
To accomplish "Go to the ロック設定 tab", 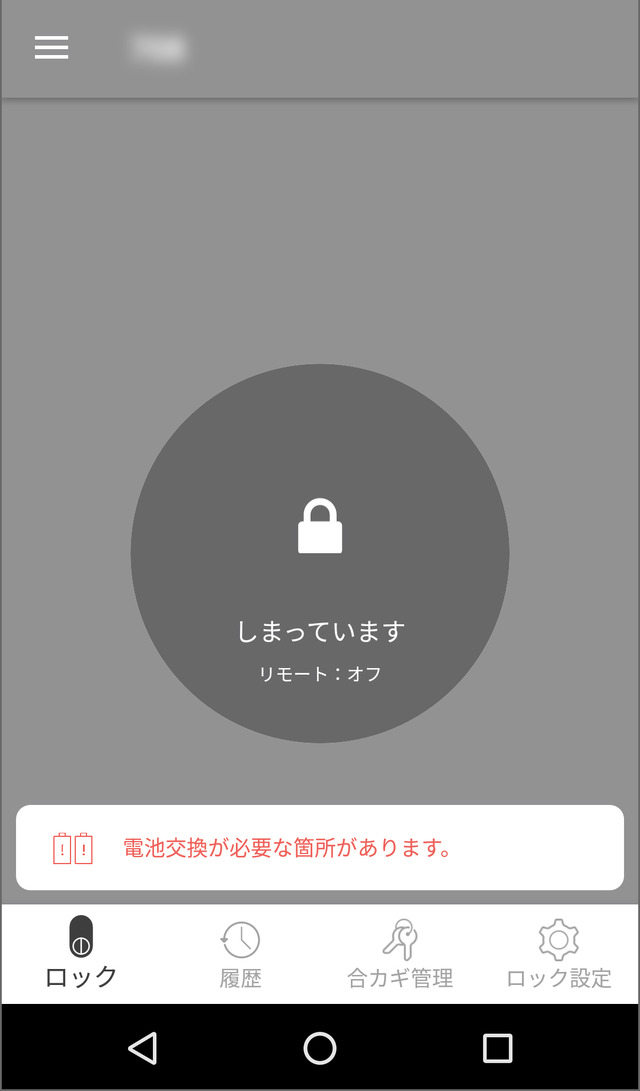I will pos(559,954).
